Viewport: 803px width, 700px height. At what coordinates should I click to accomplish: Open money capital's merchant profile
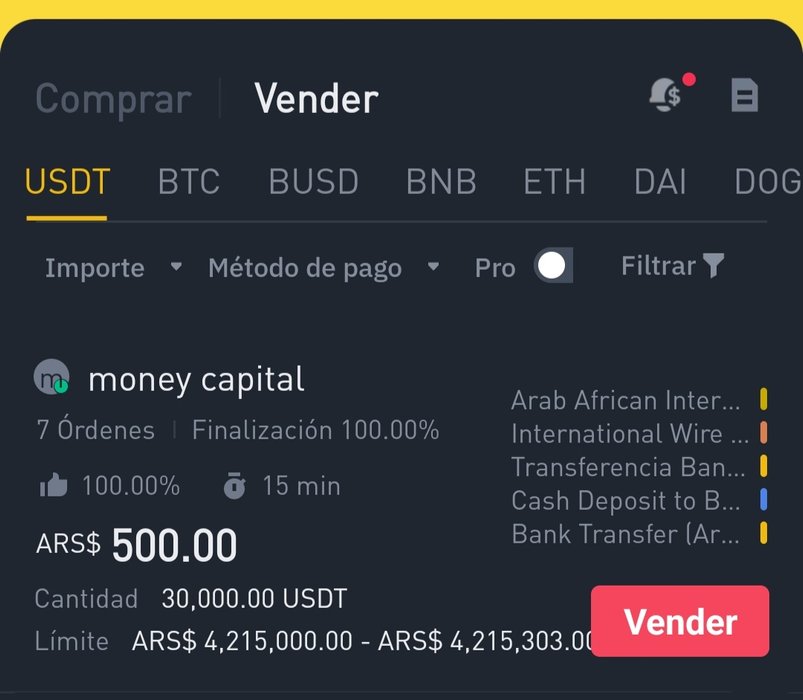tap(195, 380)
